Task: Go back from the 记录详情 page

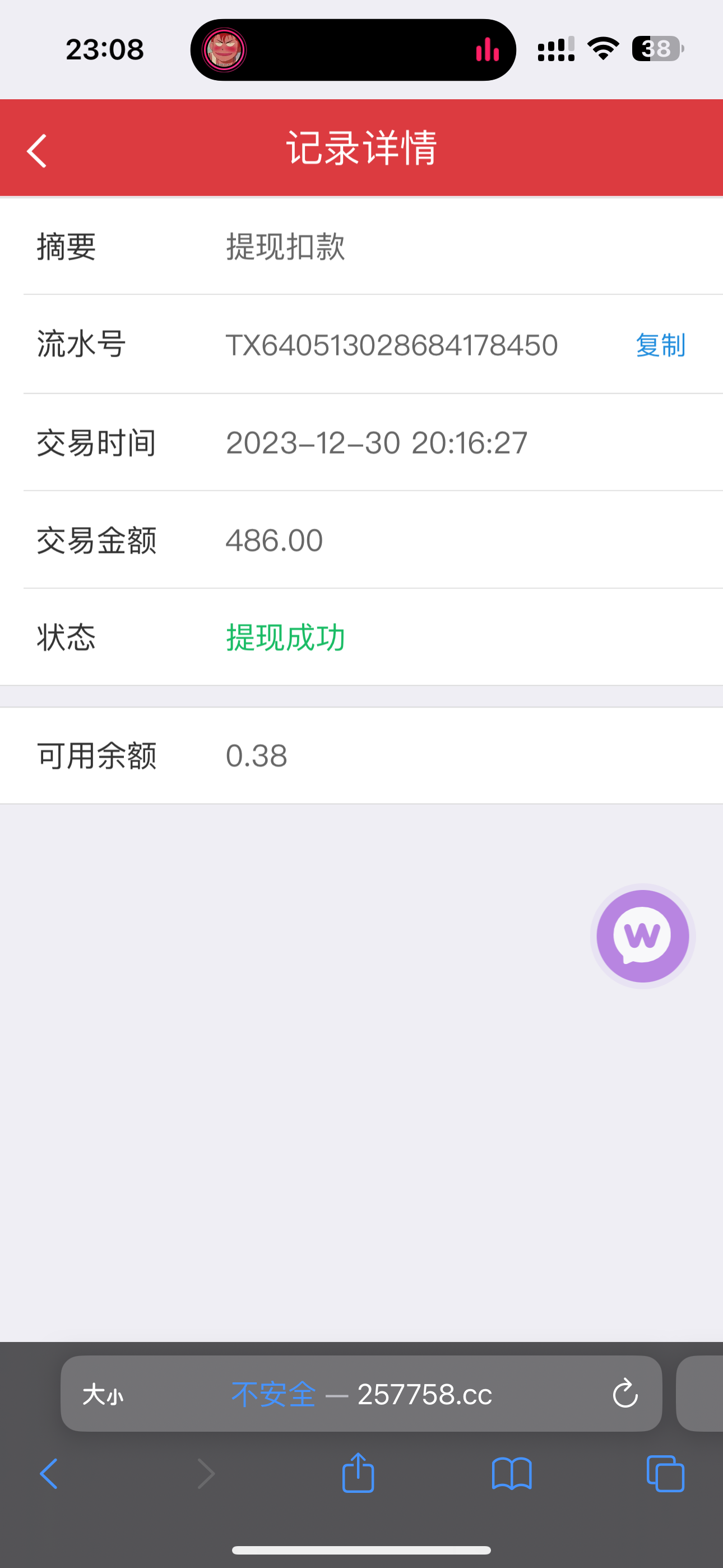Action: click(36, 150)
